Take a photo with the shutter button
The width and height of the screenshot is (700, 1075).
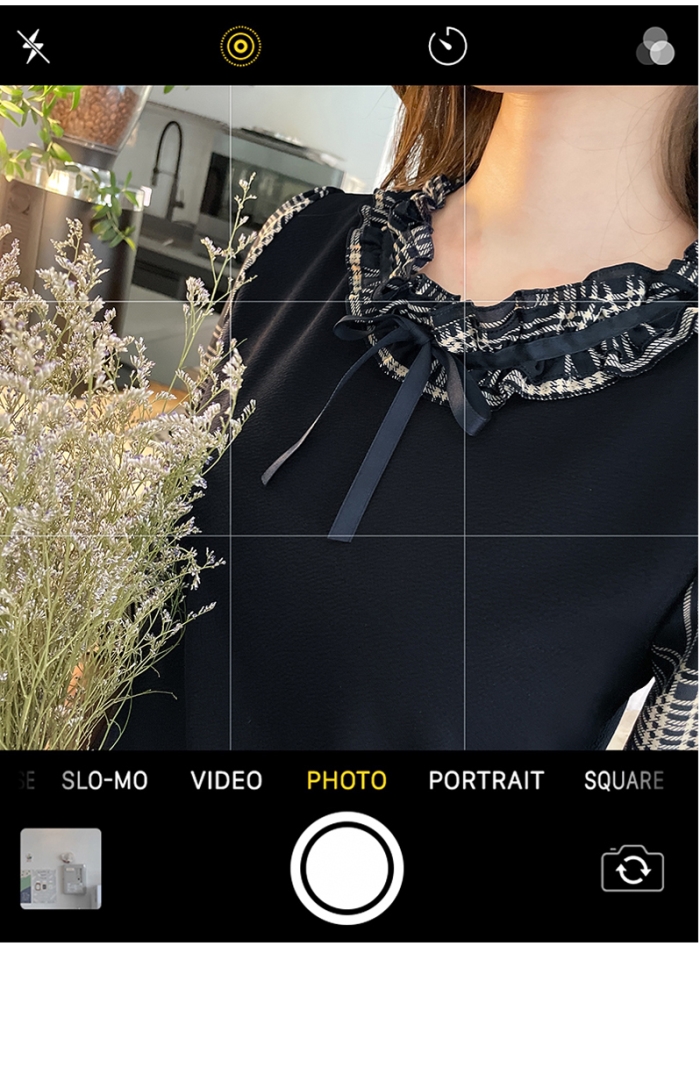point(347,869)
